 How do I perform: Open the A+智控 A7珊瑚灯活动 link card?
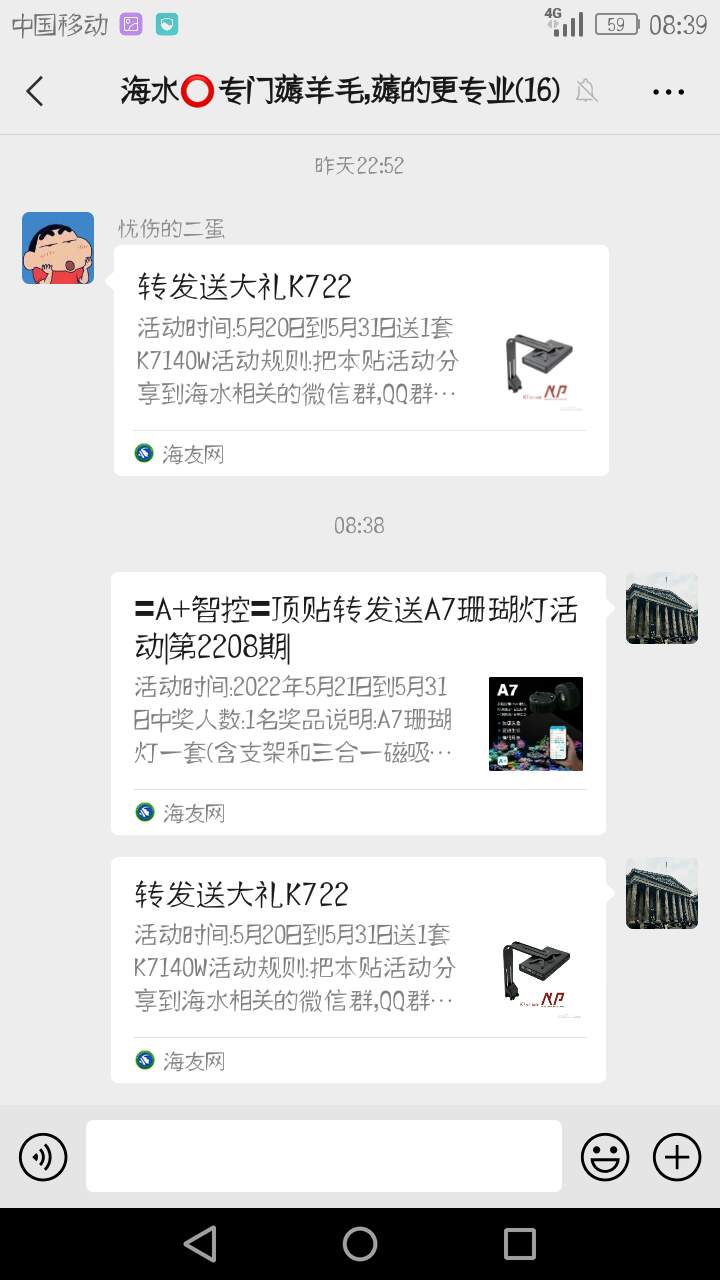click(x=358, y=702)
